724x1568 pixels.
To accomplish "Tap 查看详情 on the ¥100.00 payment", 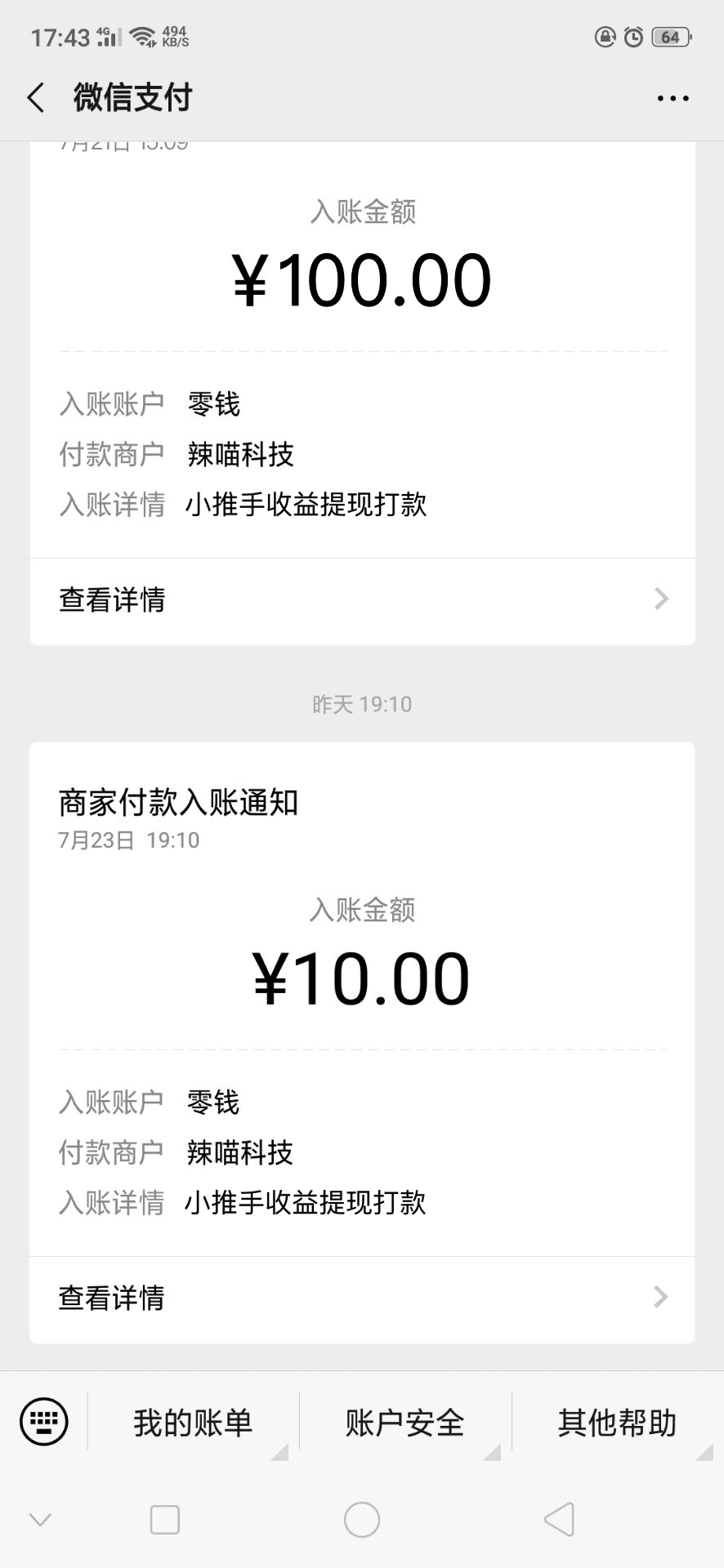I will [x=111, y=600].
